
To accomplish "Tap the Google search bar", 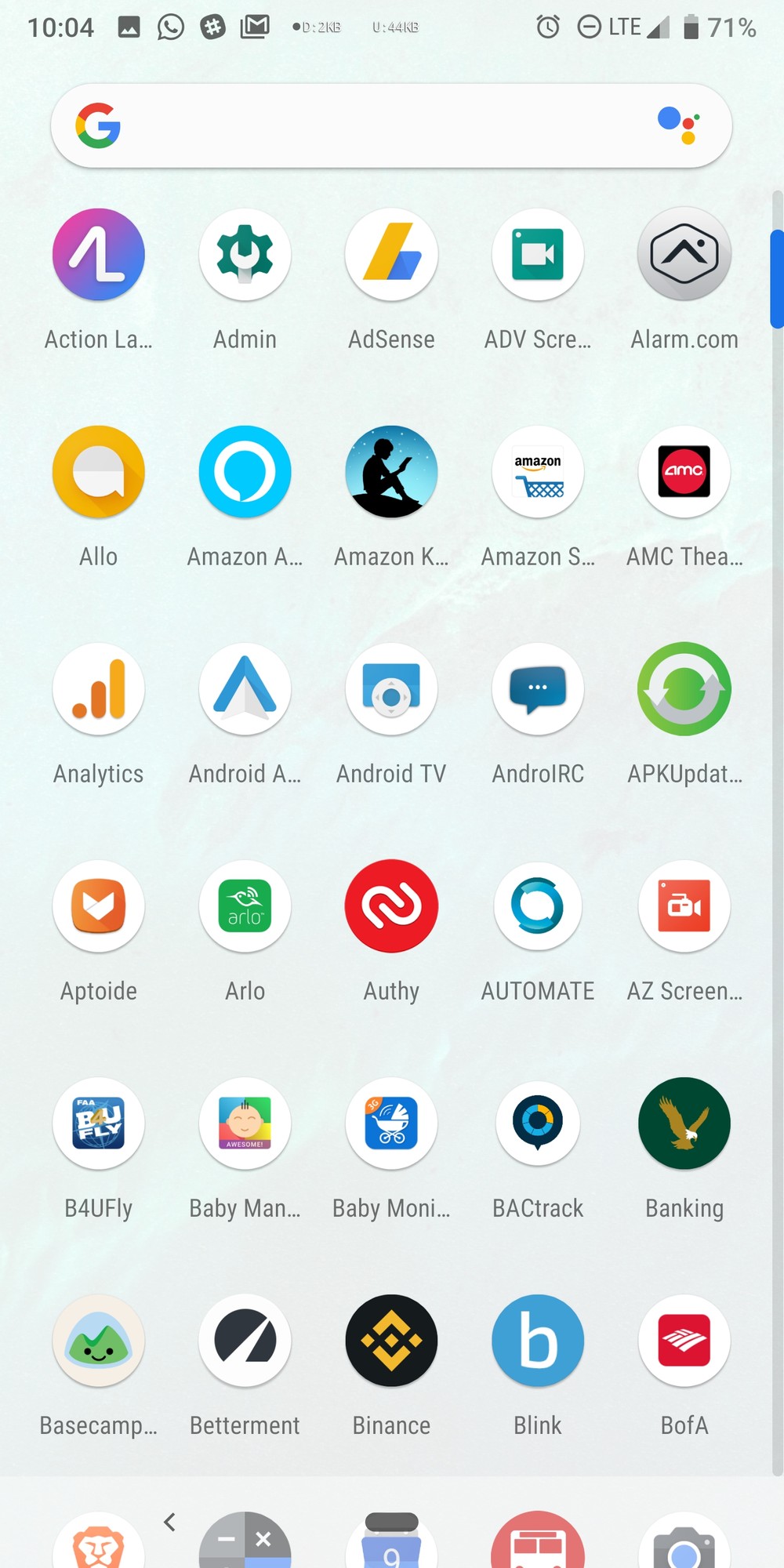I will pyautogui.click(x=391, y=125).
